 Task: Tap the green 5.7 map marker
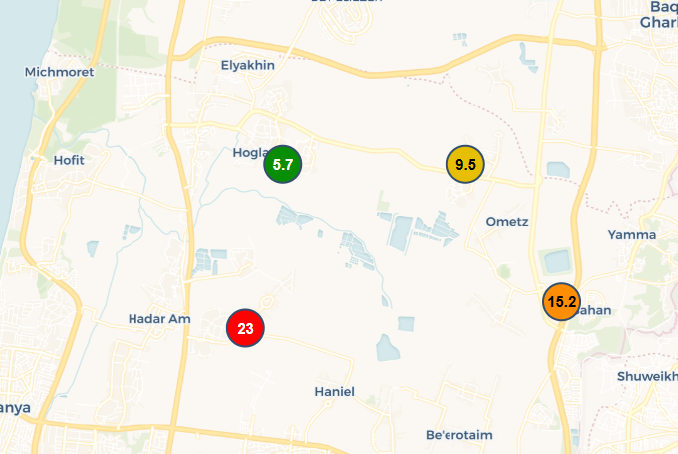(x=283, y=164)
